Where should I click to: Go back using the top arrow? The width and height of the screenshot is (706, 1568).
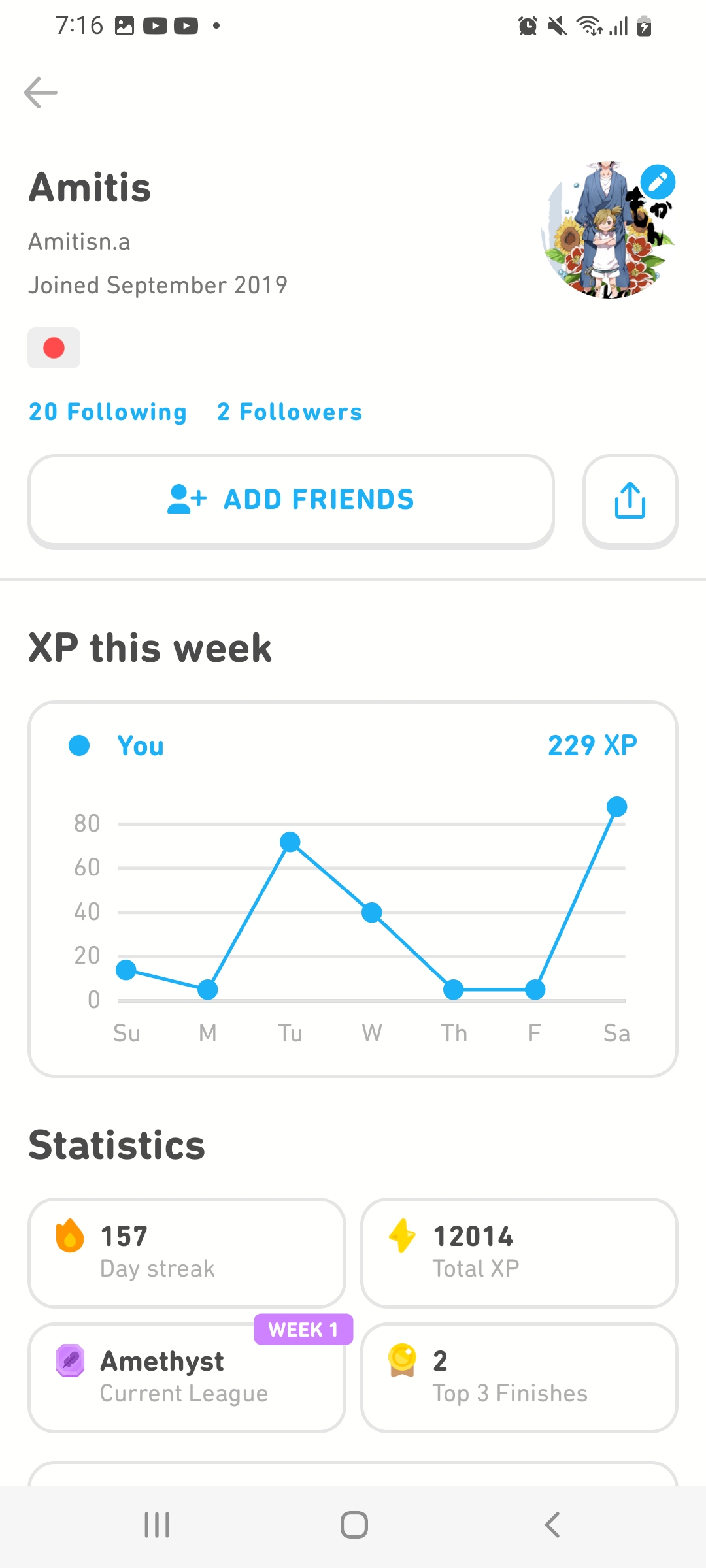(41, 92)
